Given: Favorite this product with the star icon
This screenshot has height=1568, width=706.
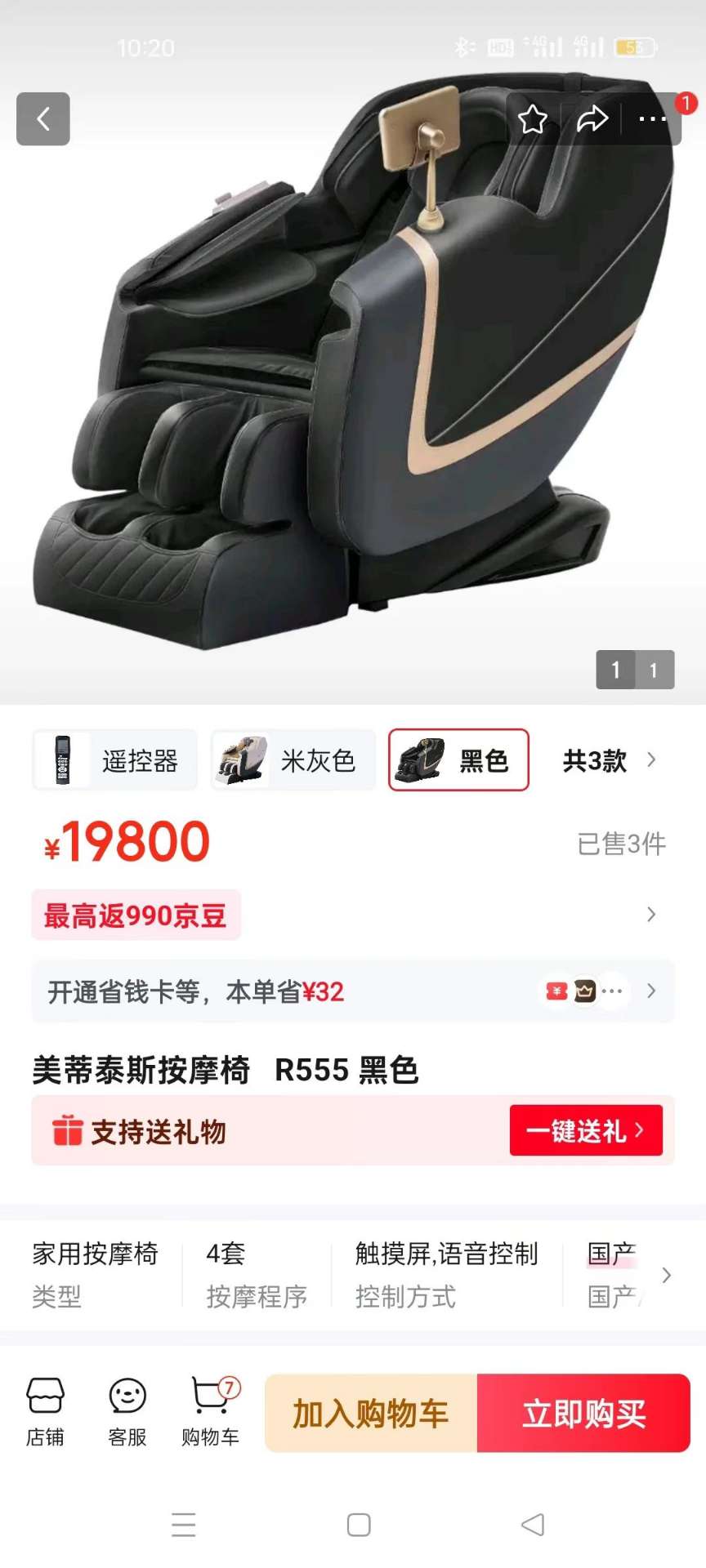Looking at the screenshot, I should pos(533,119).
